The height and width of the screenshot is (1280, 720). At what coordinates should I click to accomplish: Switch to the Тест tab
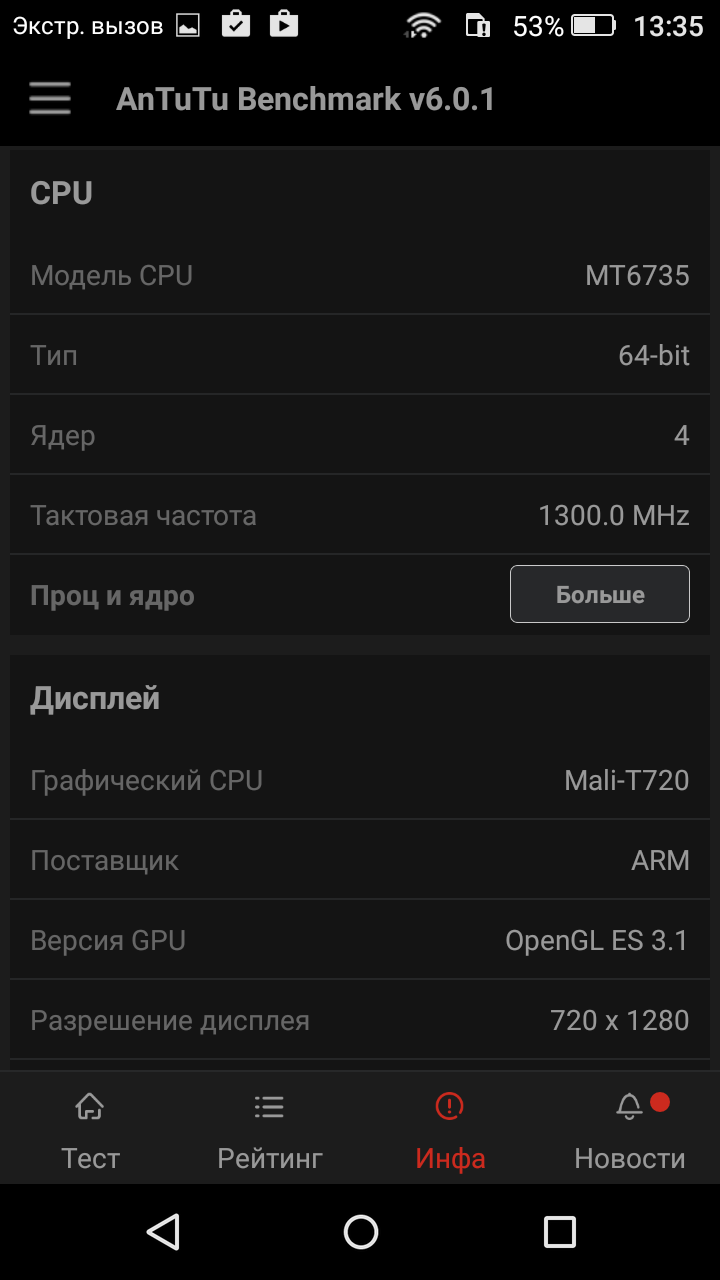point(90,1130)
